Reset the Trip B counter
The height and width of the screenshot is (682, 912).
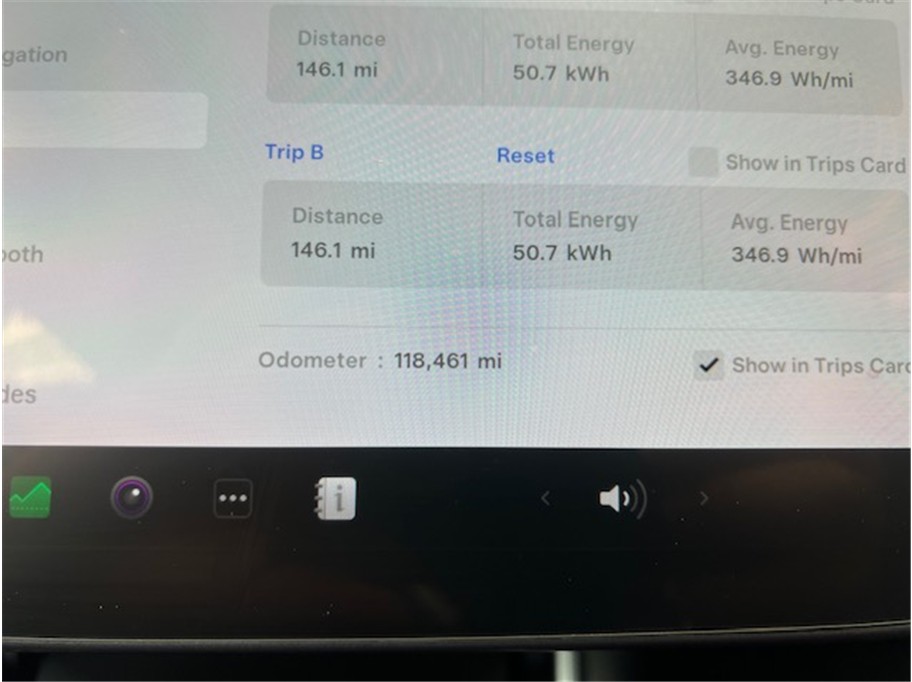[525, 156]
